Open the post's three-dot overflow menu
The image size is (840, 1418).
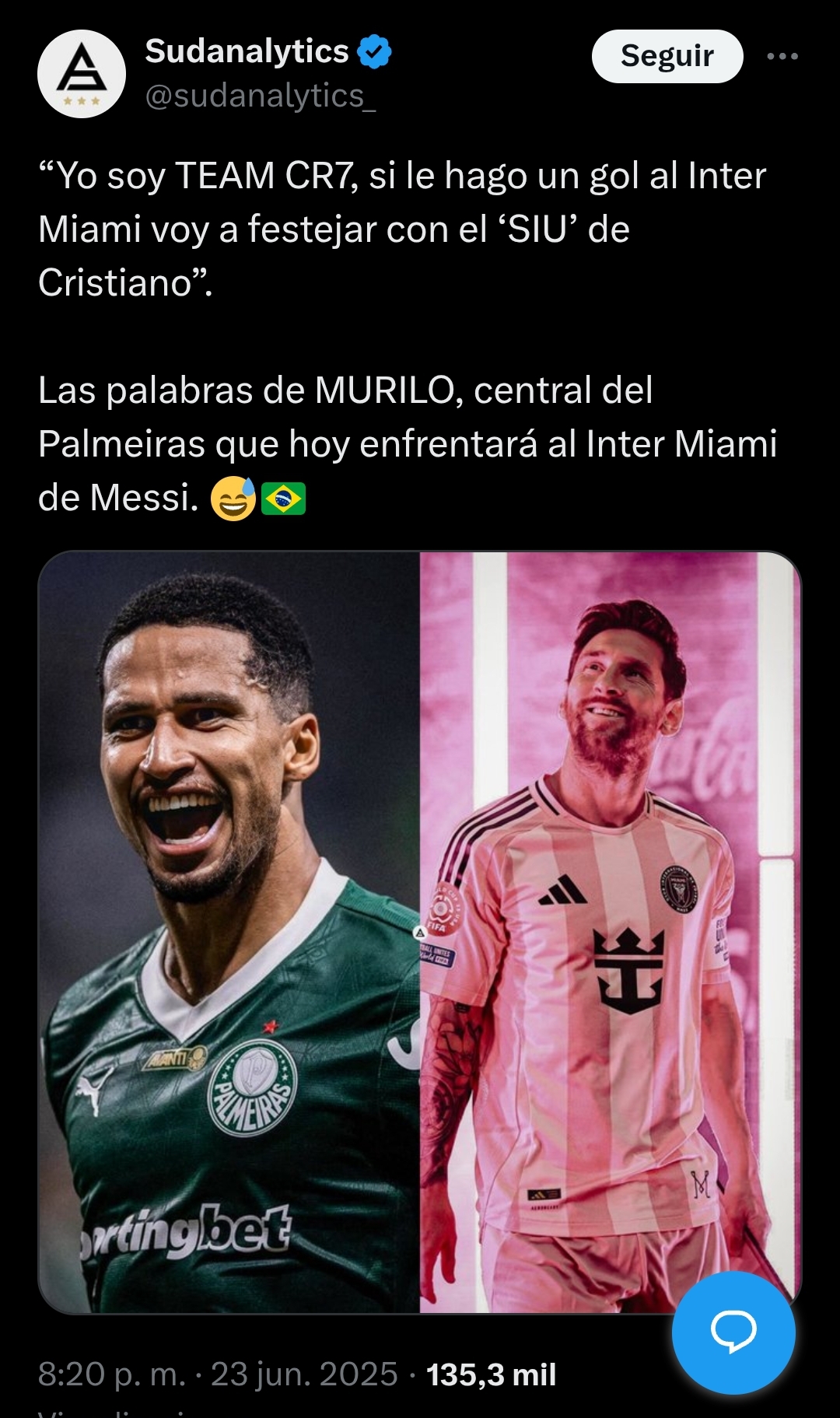coord(782,56)
